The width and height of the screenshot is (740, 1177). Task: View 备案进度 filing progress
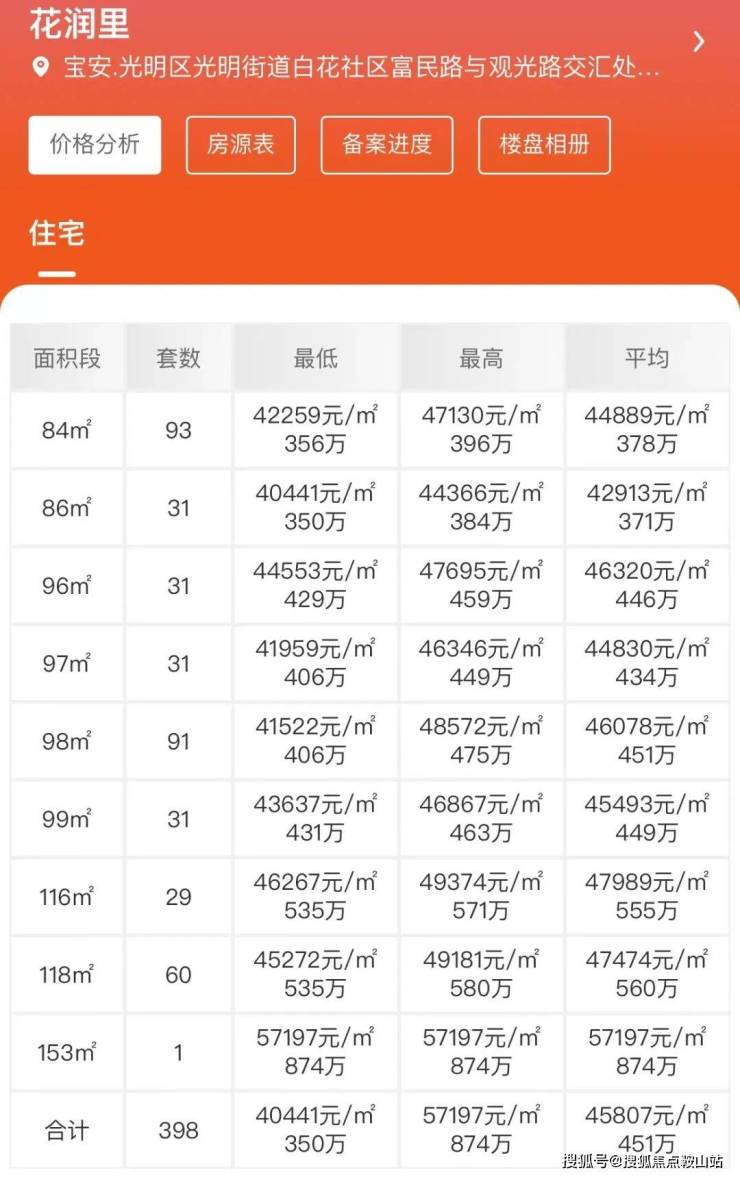[387, 145]
